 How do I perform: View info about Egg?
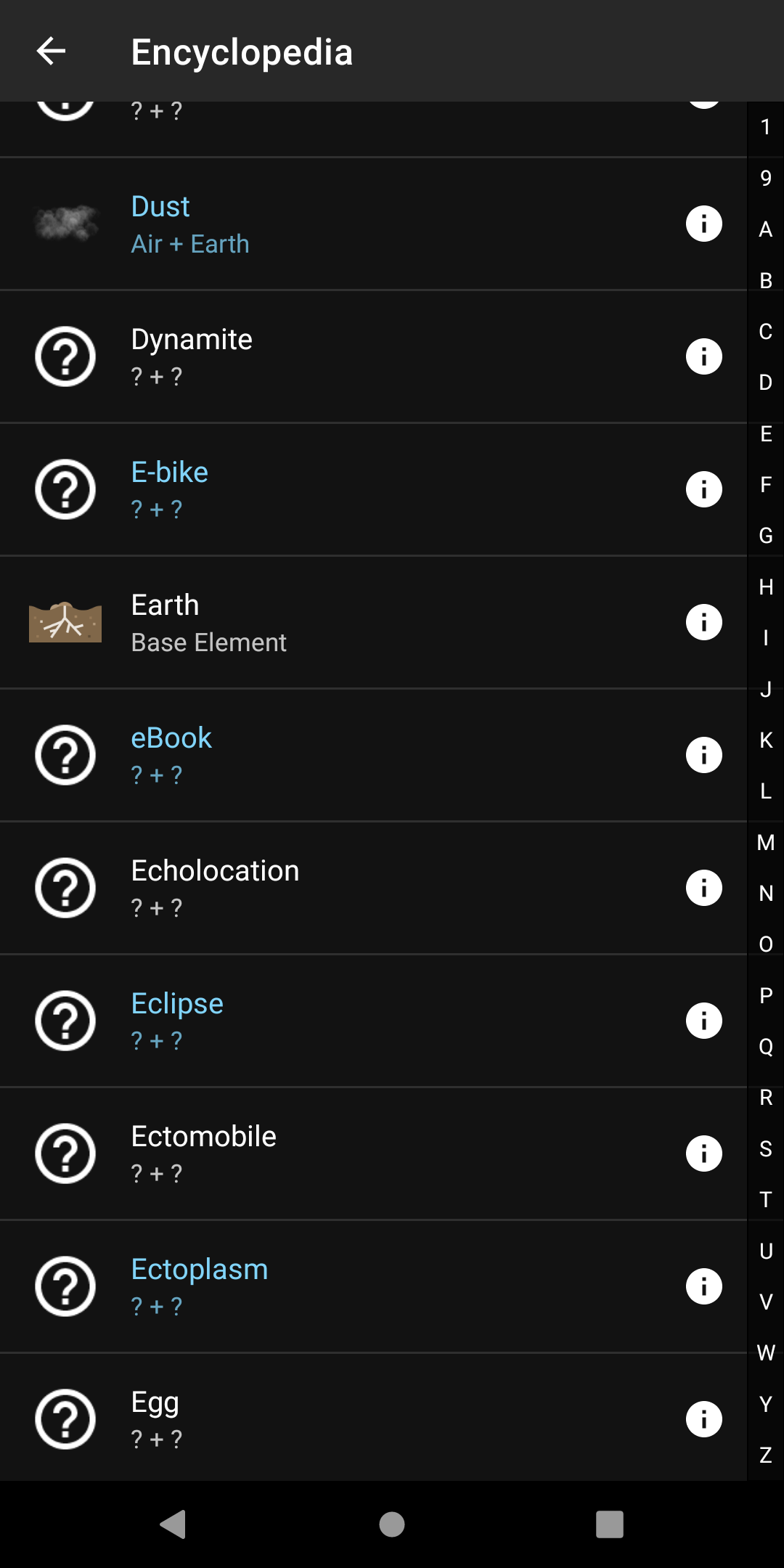704,1419
